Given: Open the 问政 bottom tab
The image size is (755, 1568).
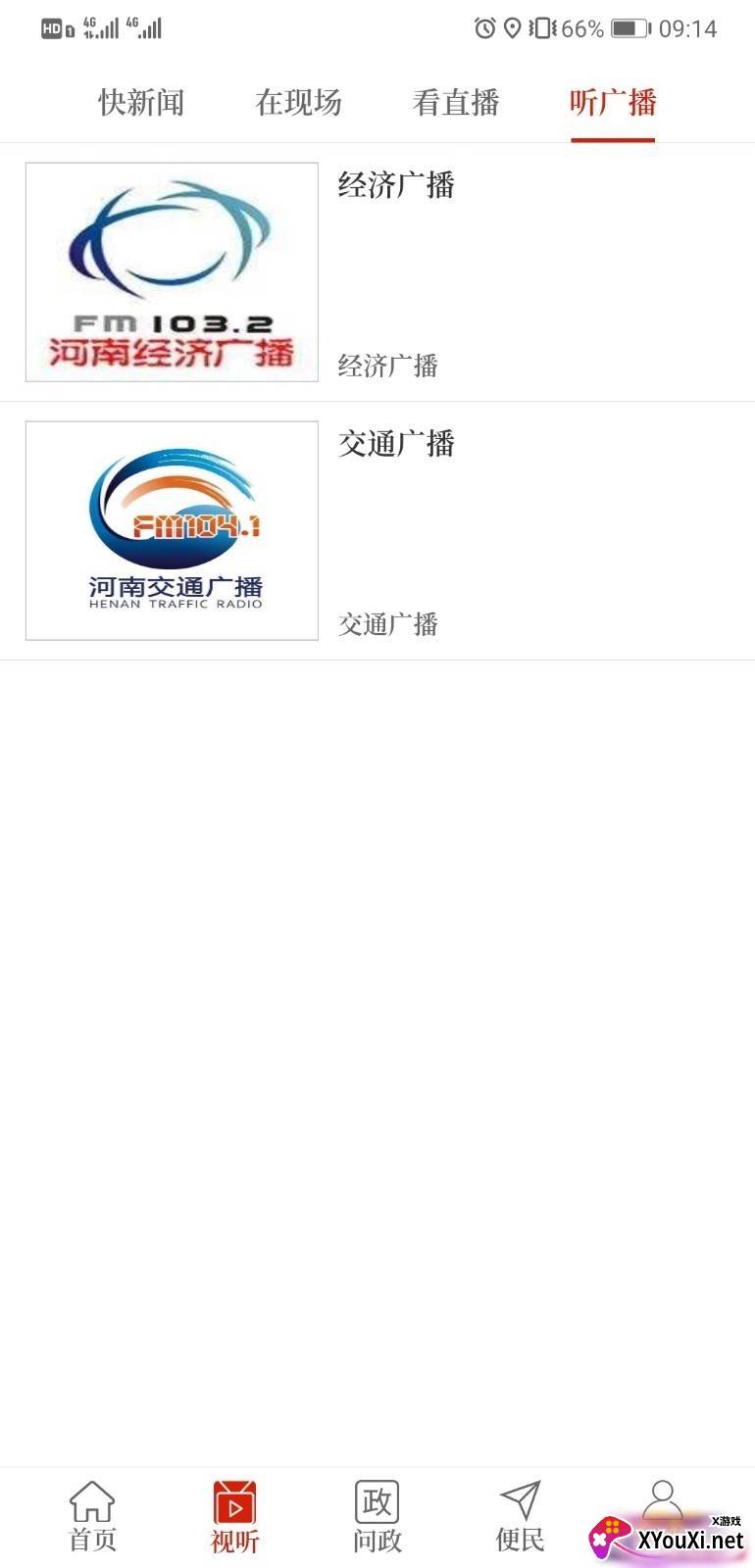Looking at the screenshot, I should tap(377, 1516).
